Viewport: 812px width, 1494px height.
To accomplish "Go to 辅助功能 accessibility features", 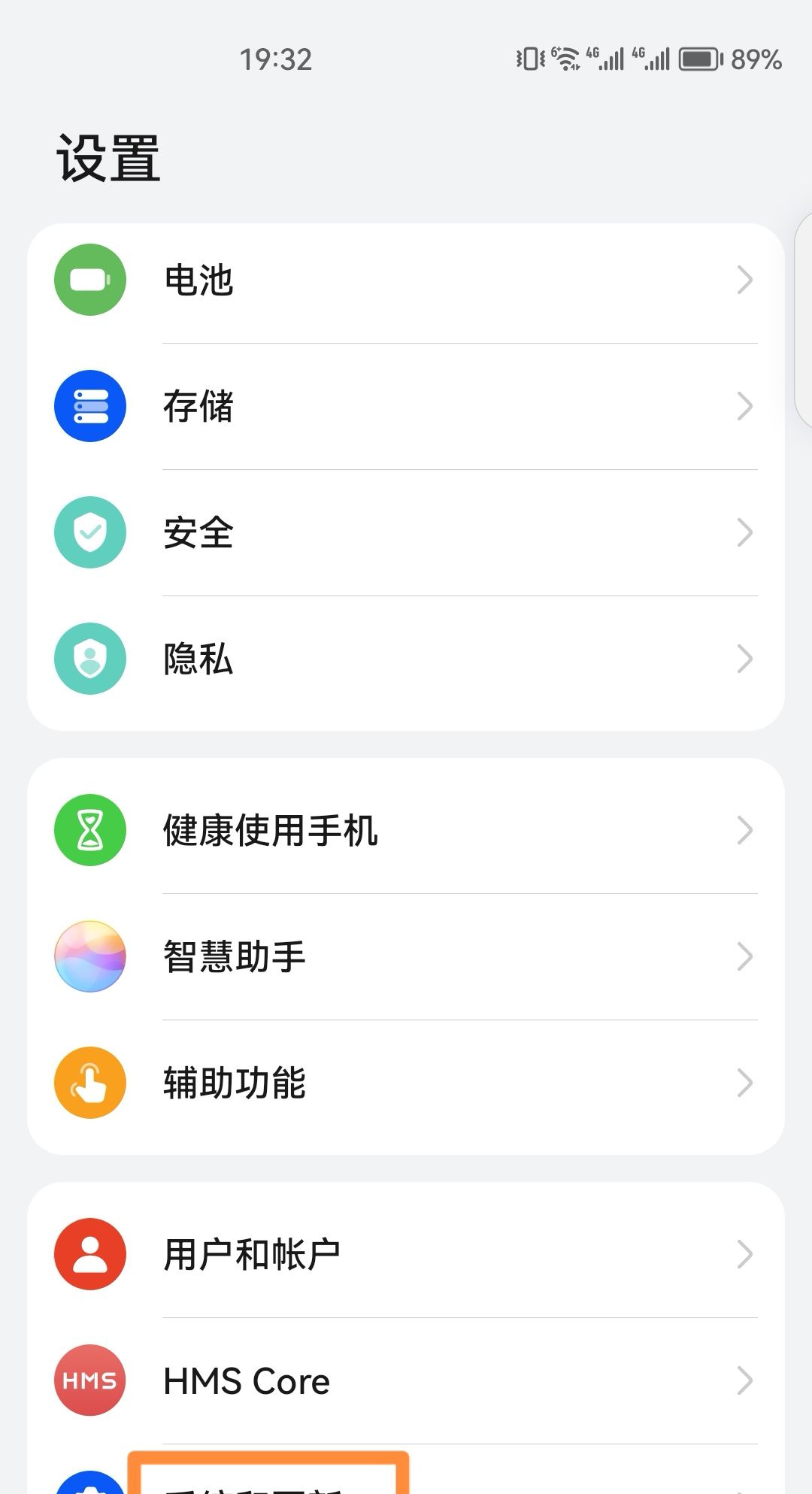I will coord(406,1083).
